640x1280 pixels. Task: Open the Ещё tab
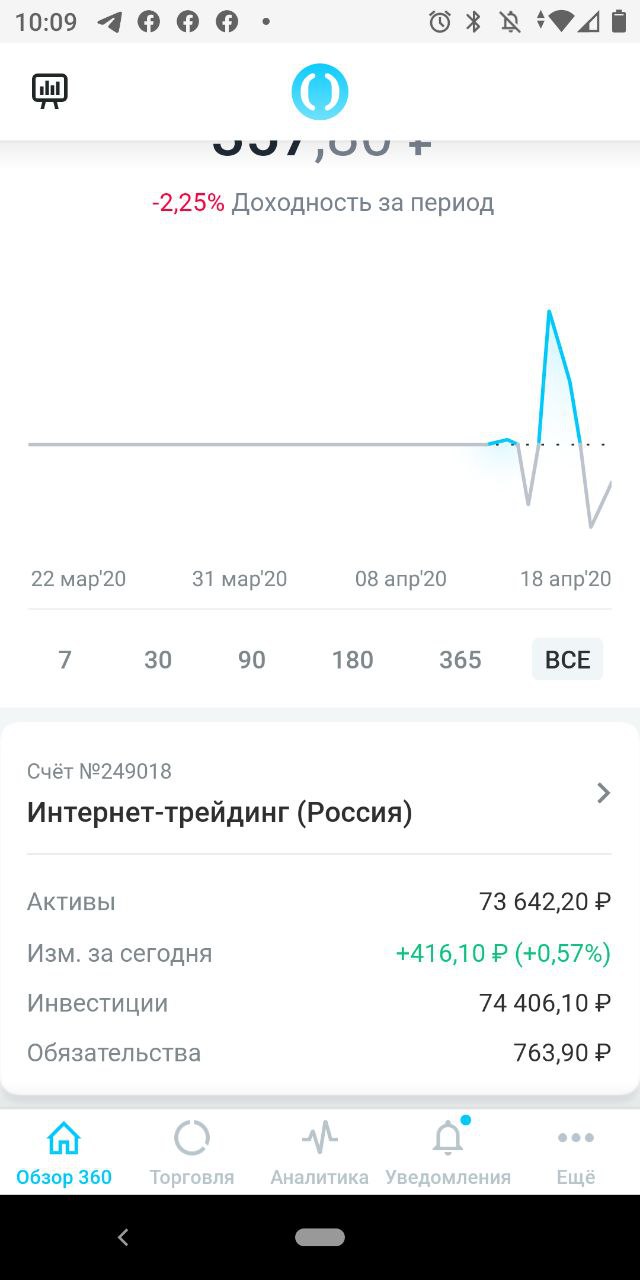click(576, 1153)
